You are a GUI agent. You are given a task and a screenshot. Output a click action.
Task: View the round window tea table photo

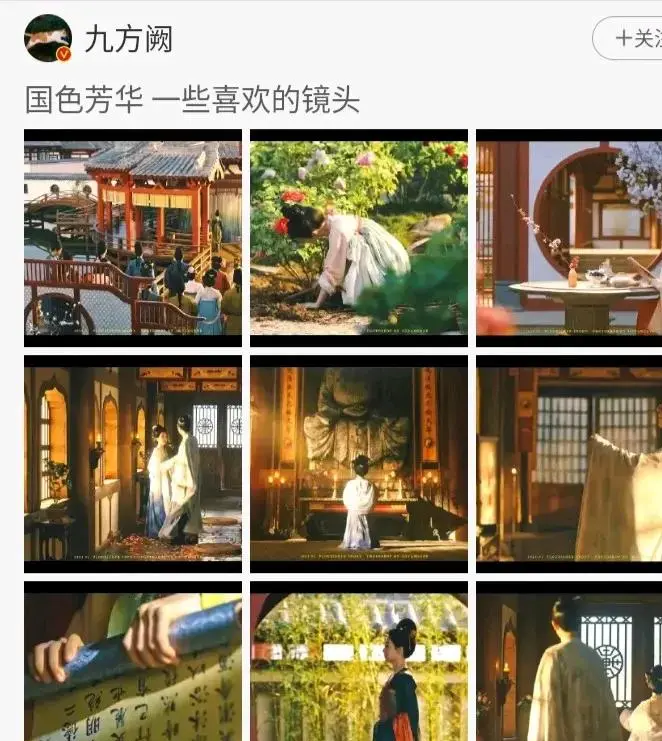click(x=569, y=237)
